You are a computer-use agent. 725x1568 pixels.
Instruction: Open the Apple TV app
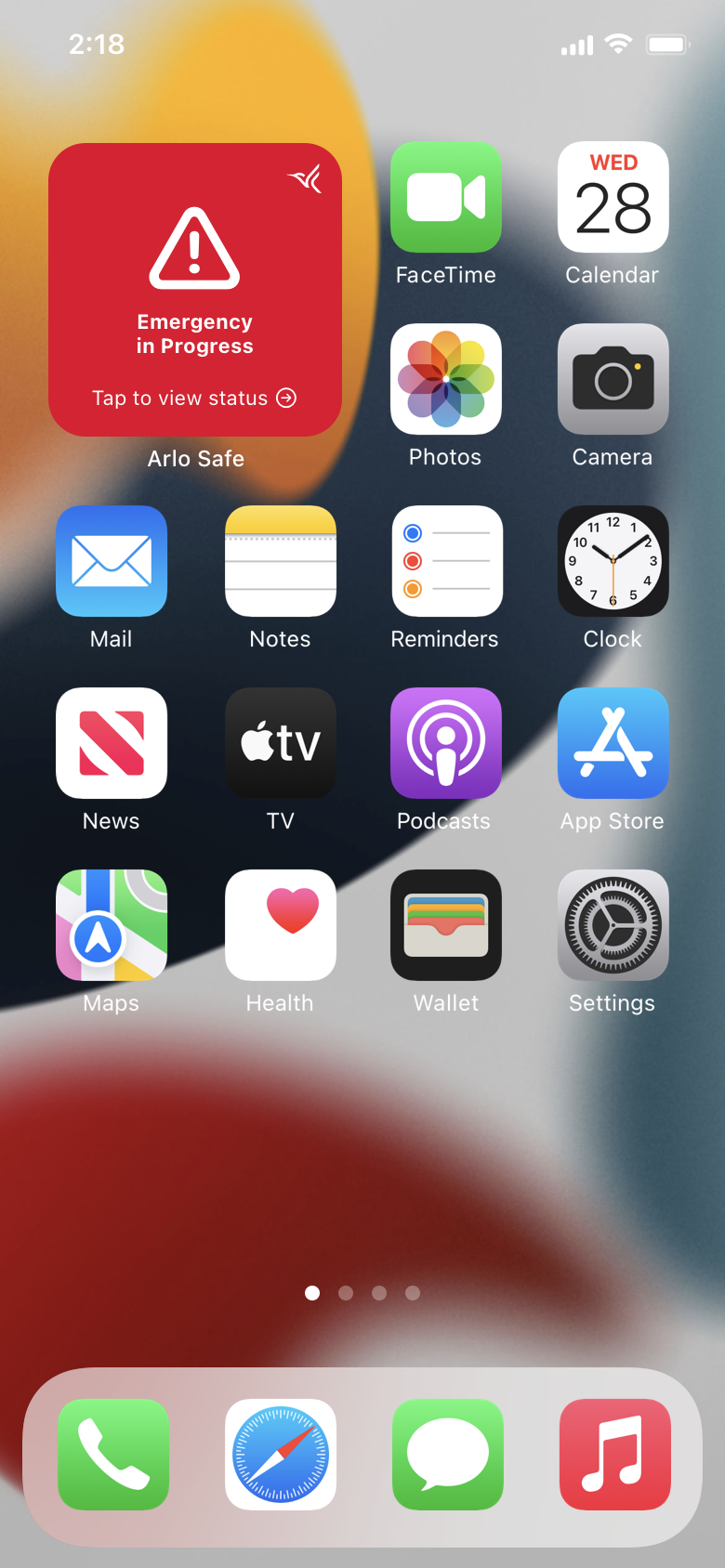click(280, 743)
